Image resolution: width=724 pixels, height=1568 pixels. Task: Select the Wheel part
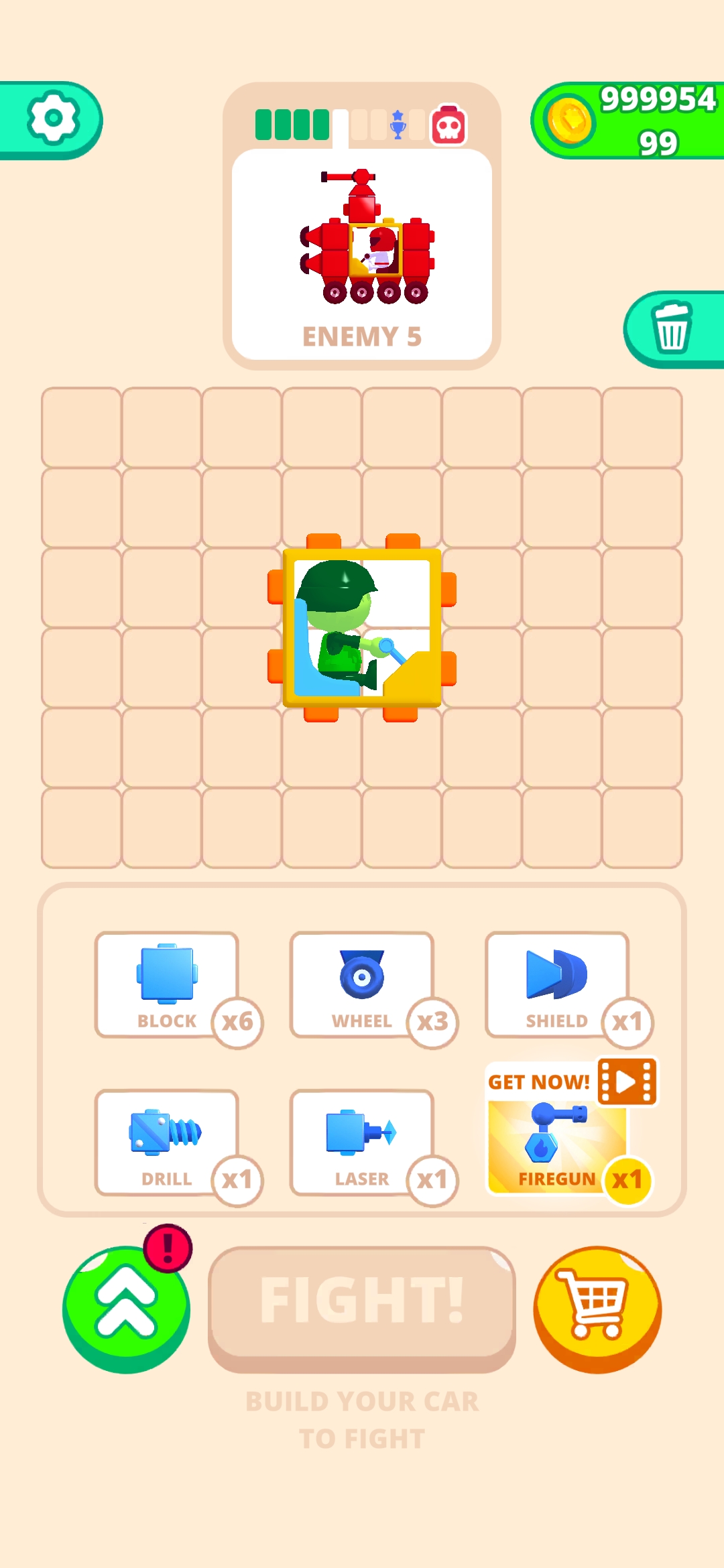click(362, 984)
